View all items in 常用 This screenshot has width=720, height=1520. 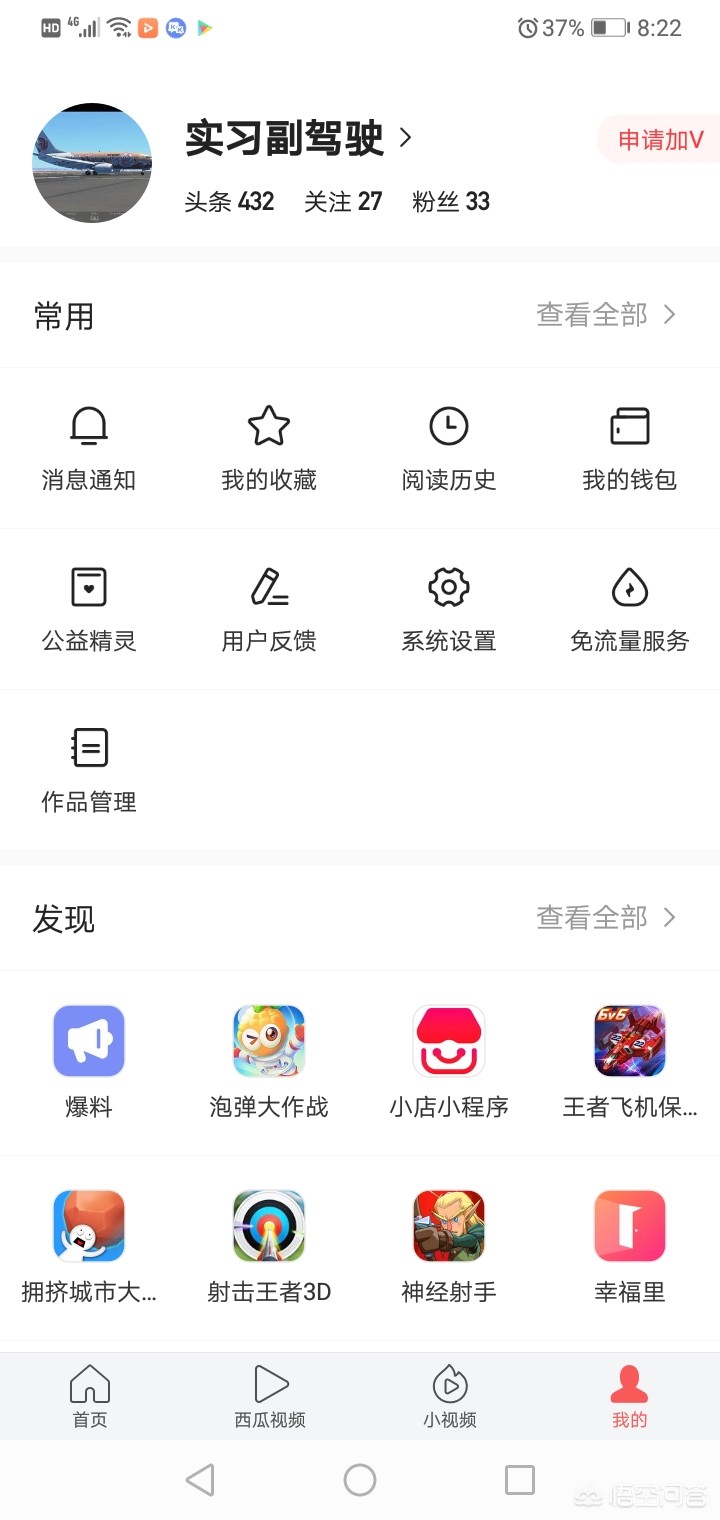pos(606,315)
